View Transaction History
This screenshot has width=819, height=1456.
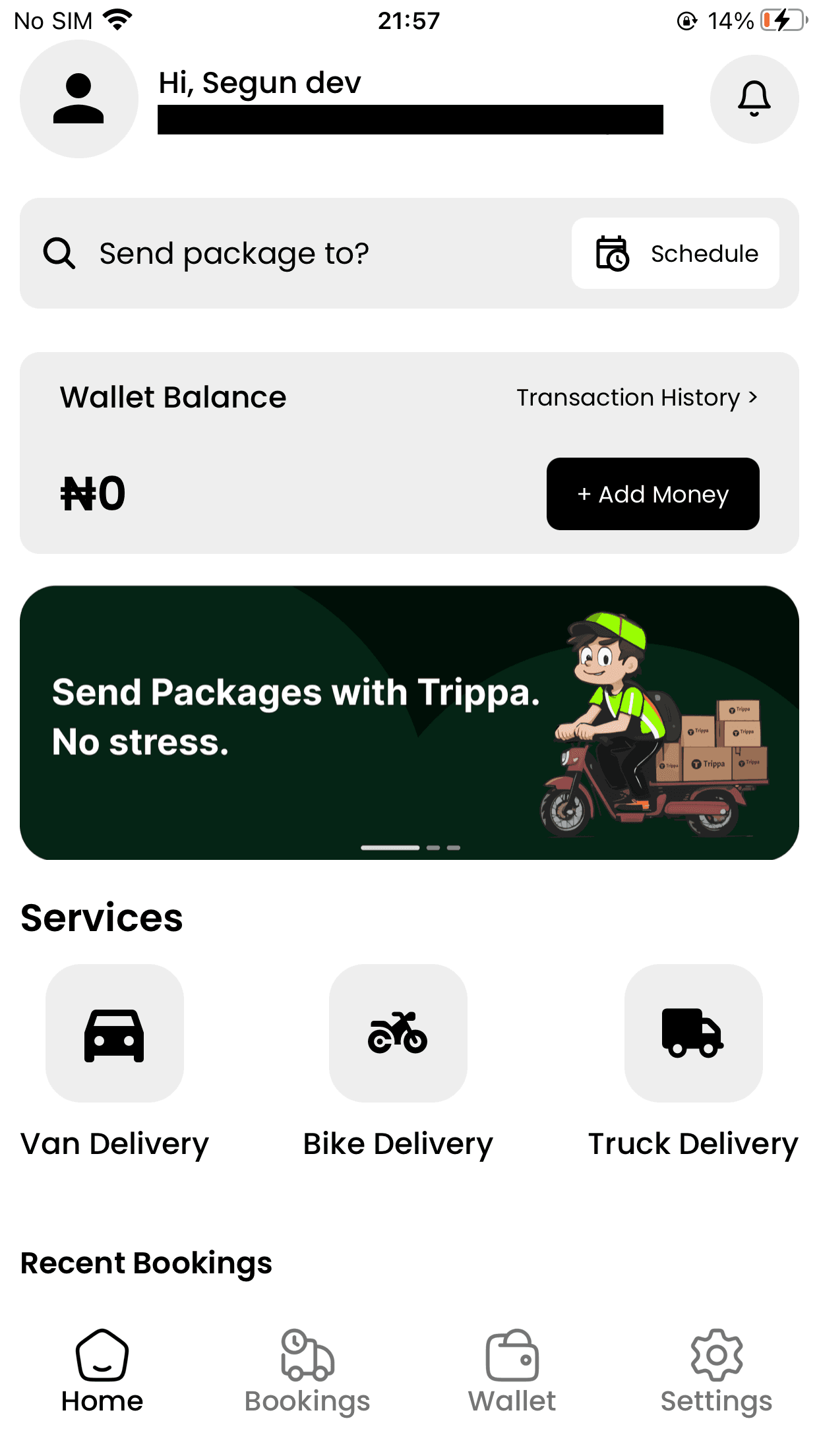(637, 398)
